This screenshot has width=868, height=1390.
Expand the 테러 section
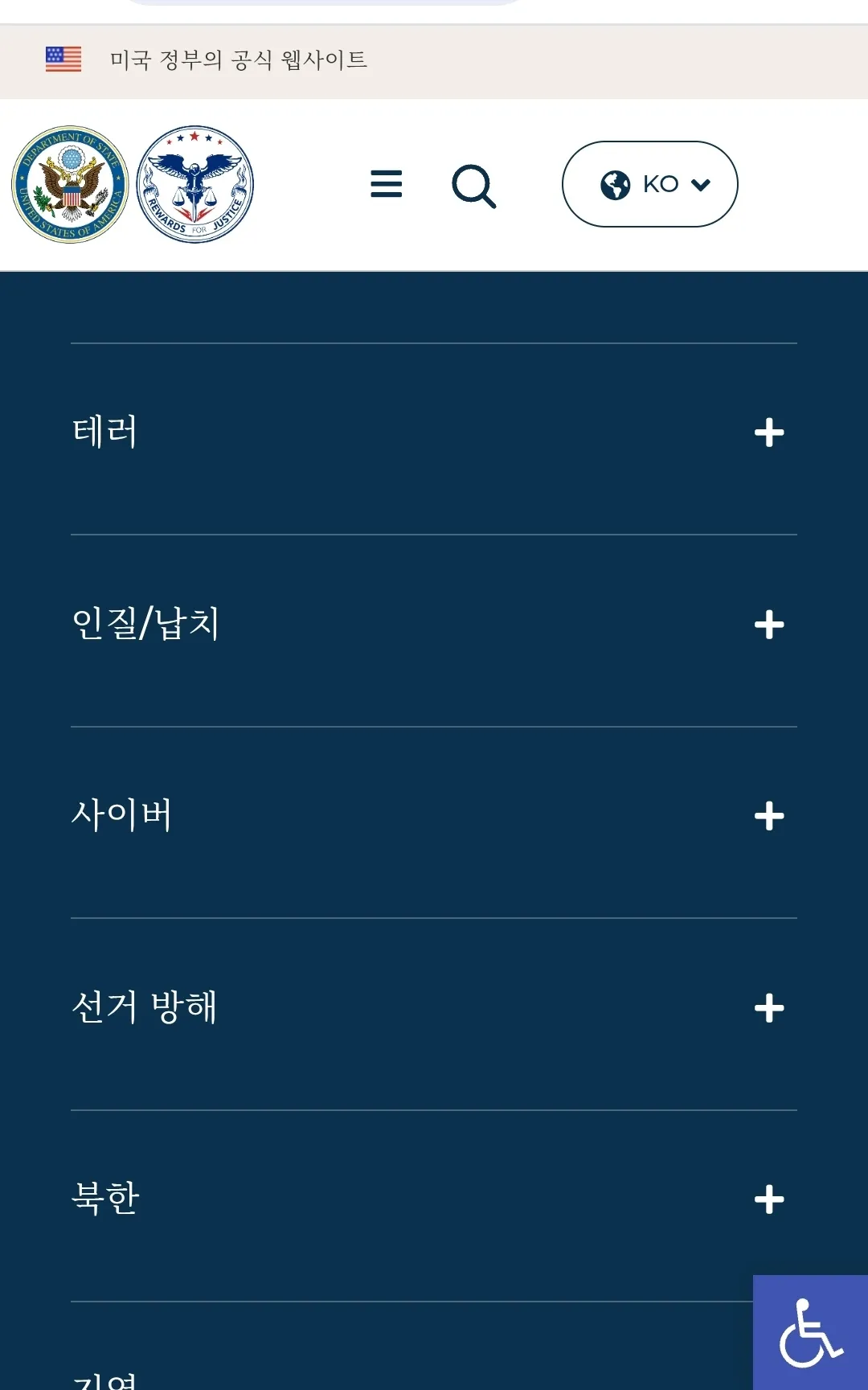tap(434, 433)
